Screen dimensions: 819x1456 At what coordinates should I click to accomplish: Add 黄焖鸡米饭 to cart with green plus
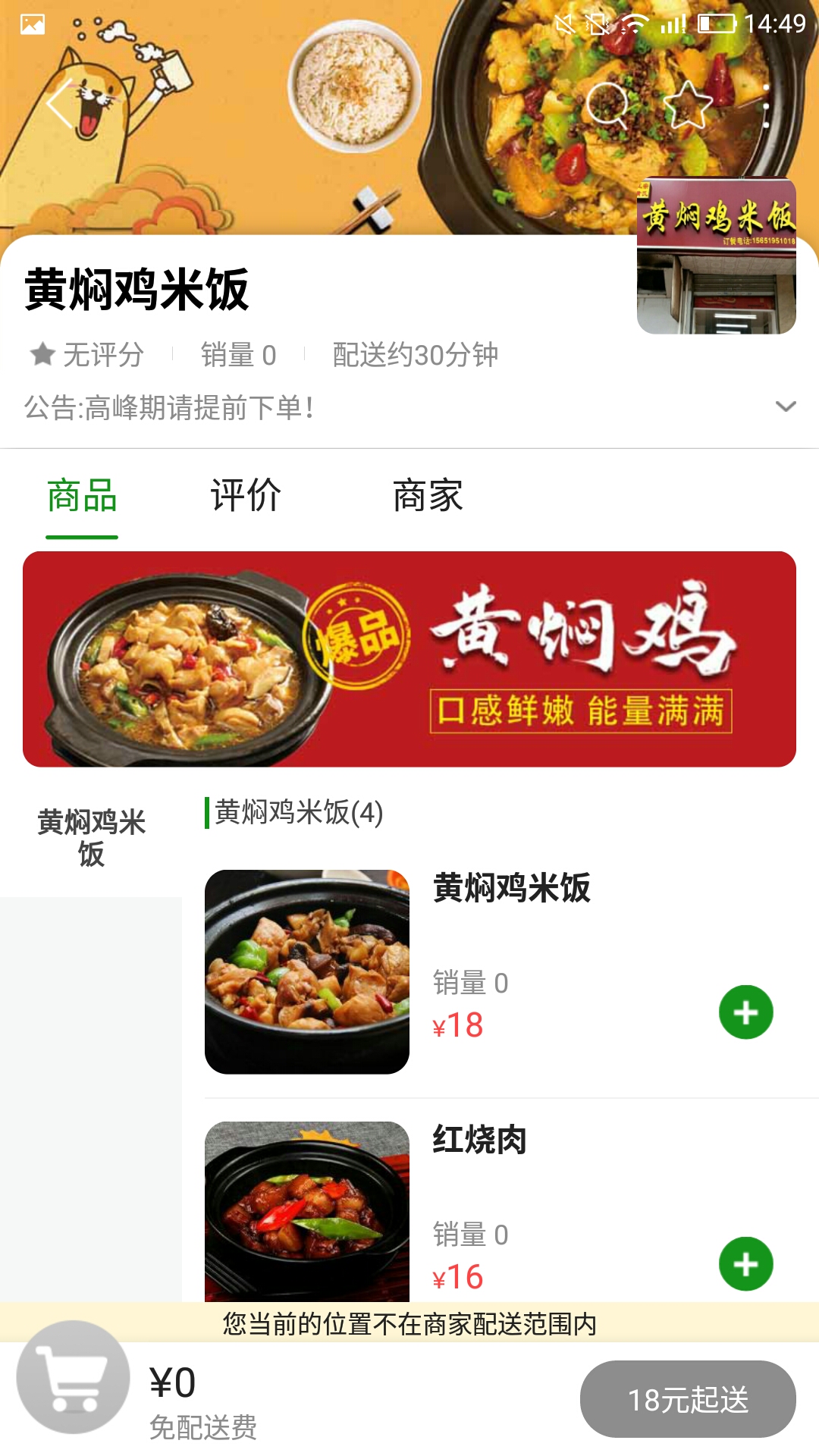(x=746, y=1012)
